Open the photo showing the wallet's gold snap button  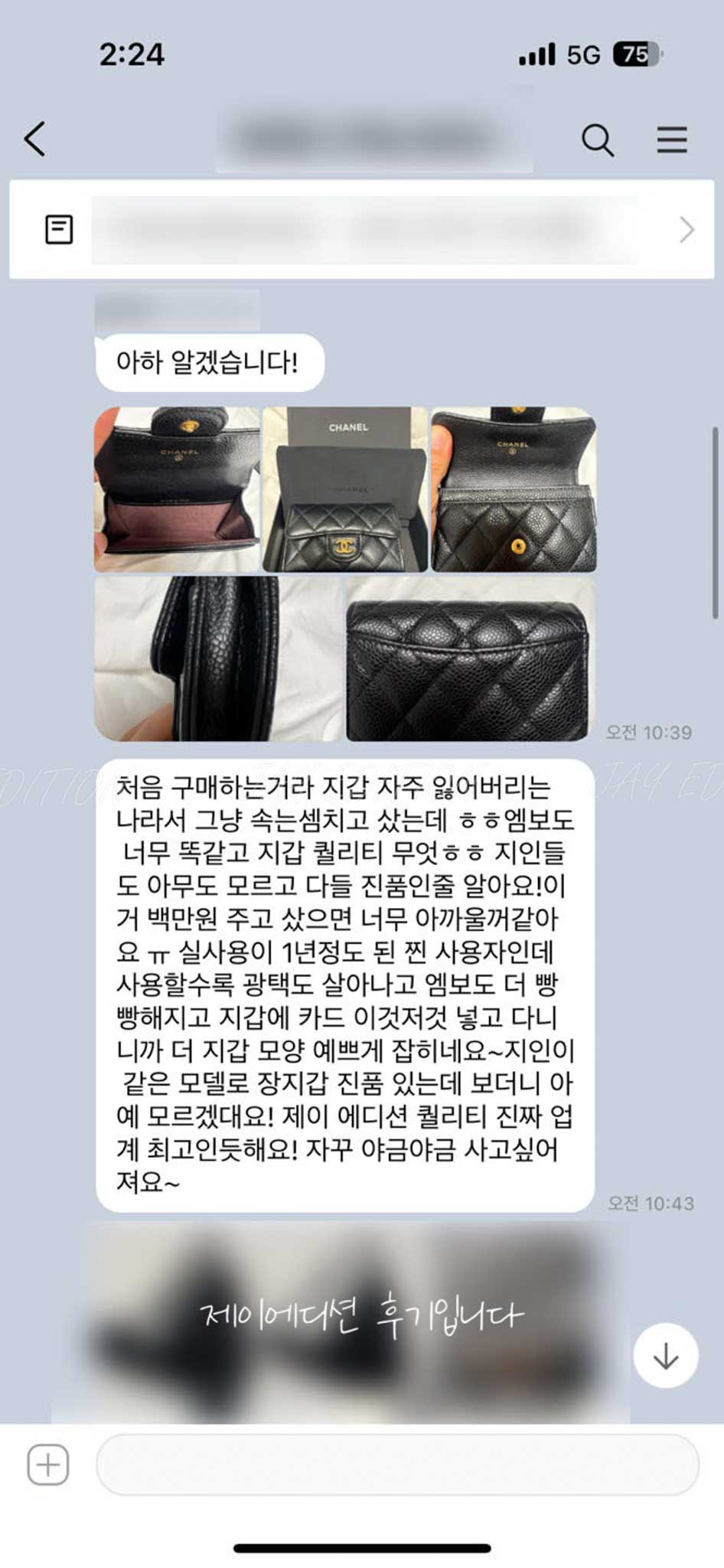[514, 490]
